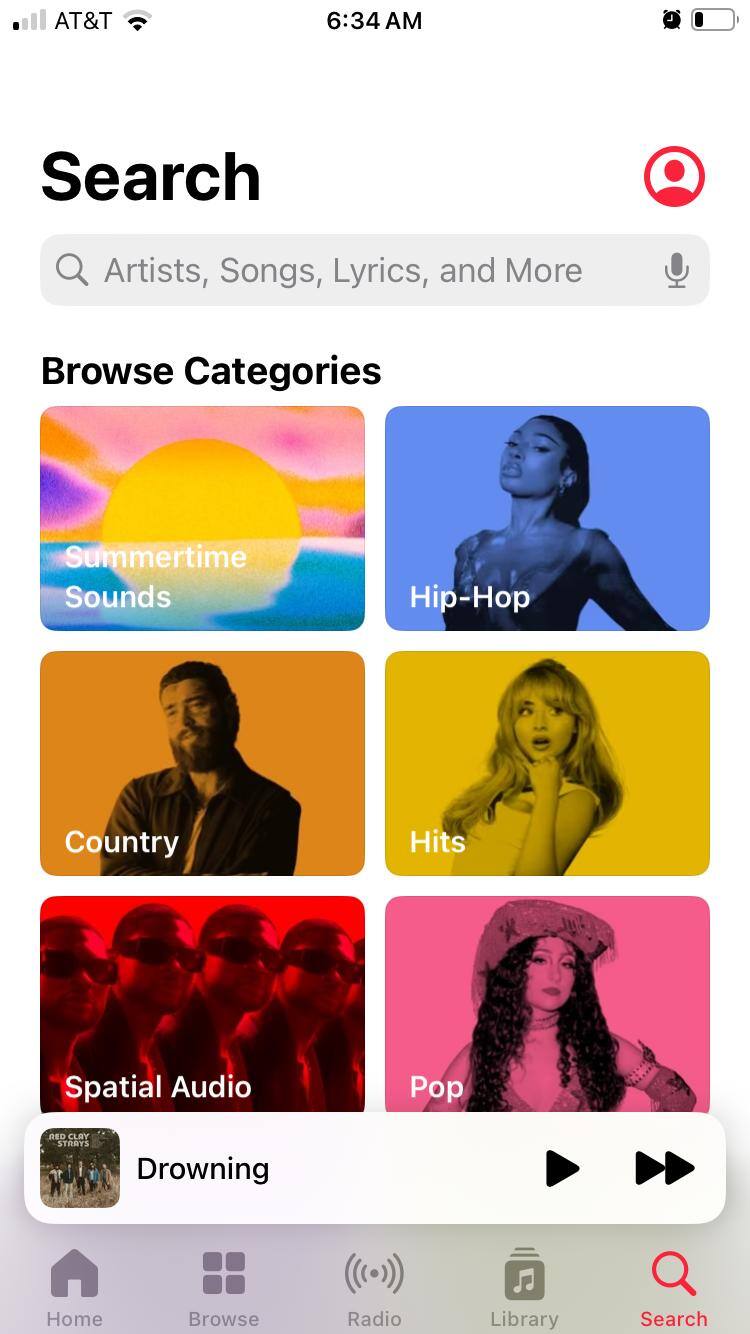Skip forward to the next track
This screenshot has height=1334, width=750.
pyautogui.click(x=664, y=1168)
